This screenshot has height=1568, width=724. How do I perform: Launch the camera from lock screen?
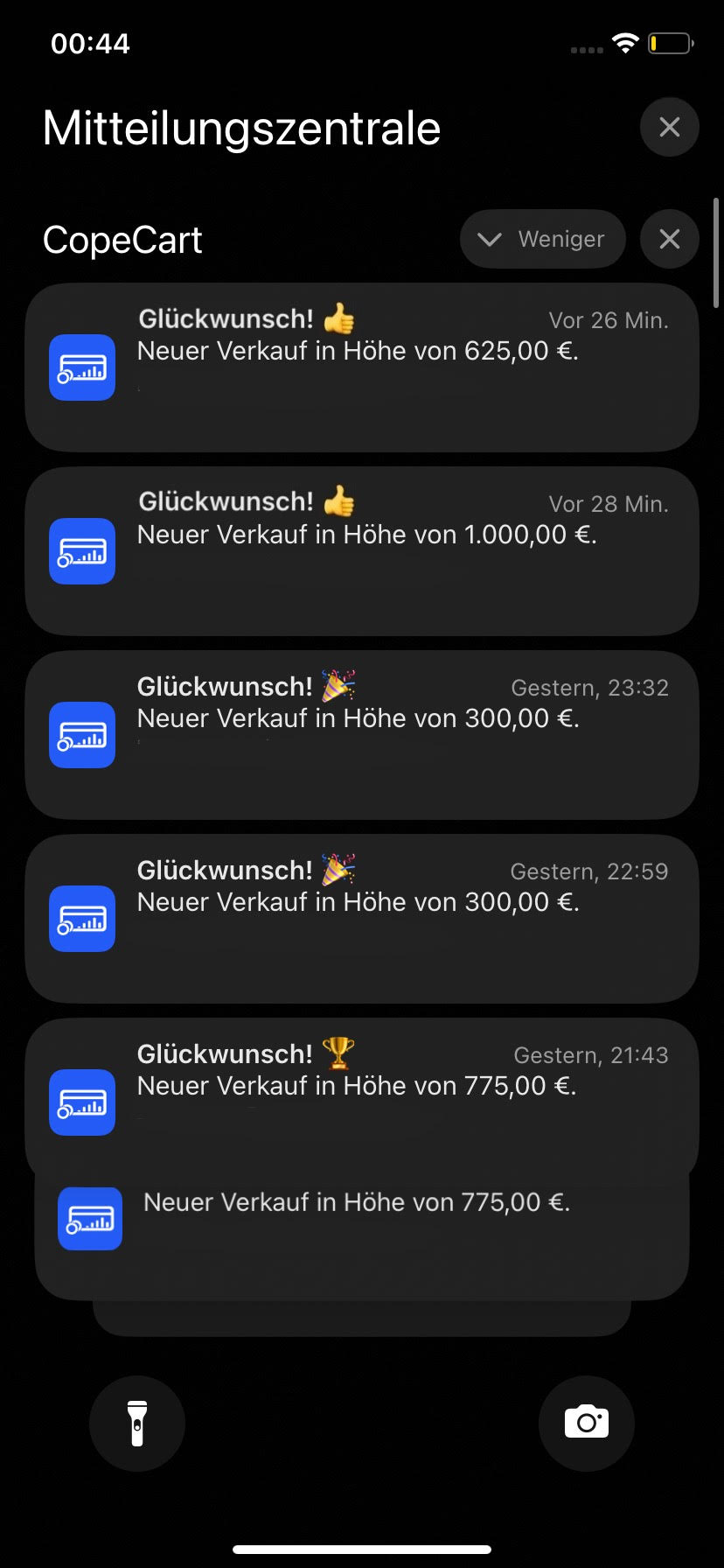point(587,1424)
